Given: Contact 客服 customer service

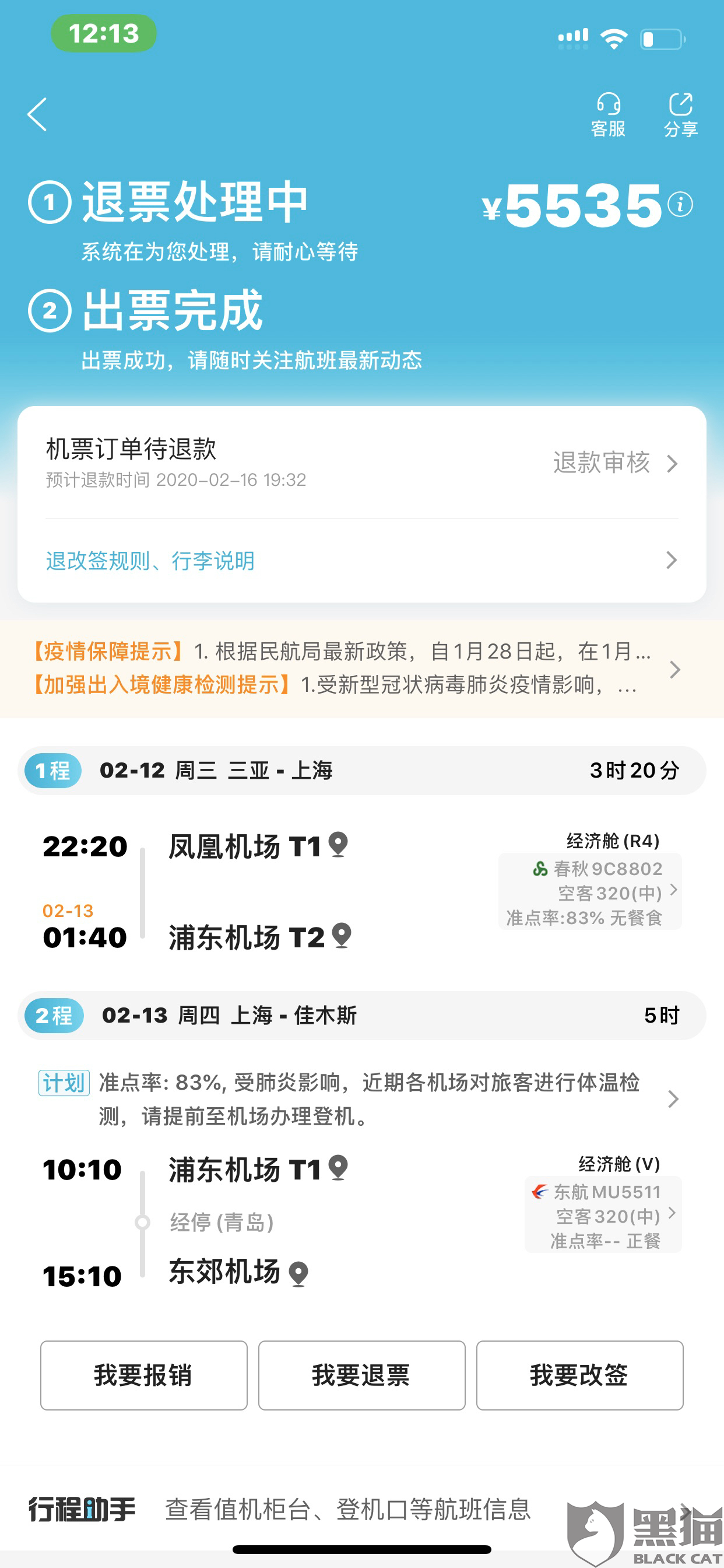Looking at the screenshot, I should (608, 115).
